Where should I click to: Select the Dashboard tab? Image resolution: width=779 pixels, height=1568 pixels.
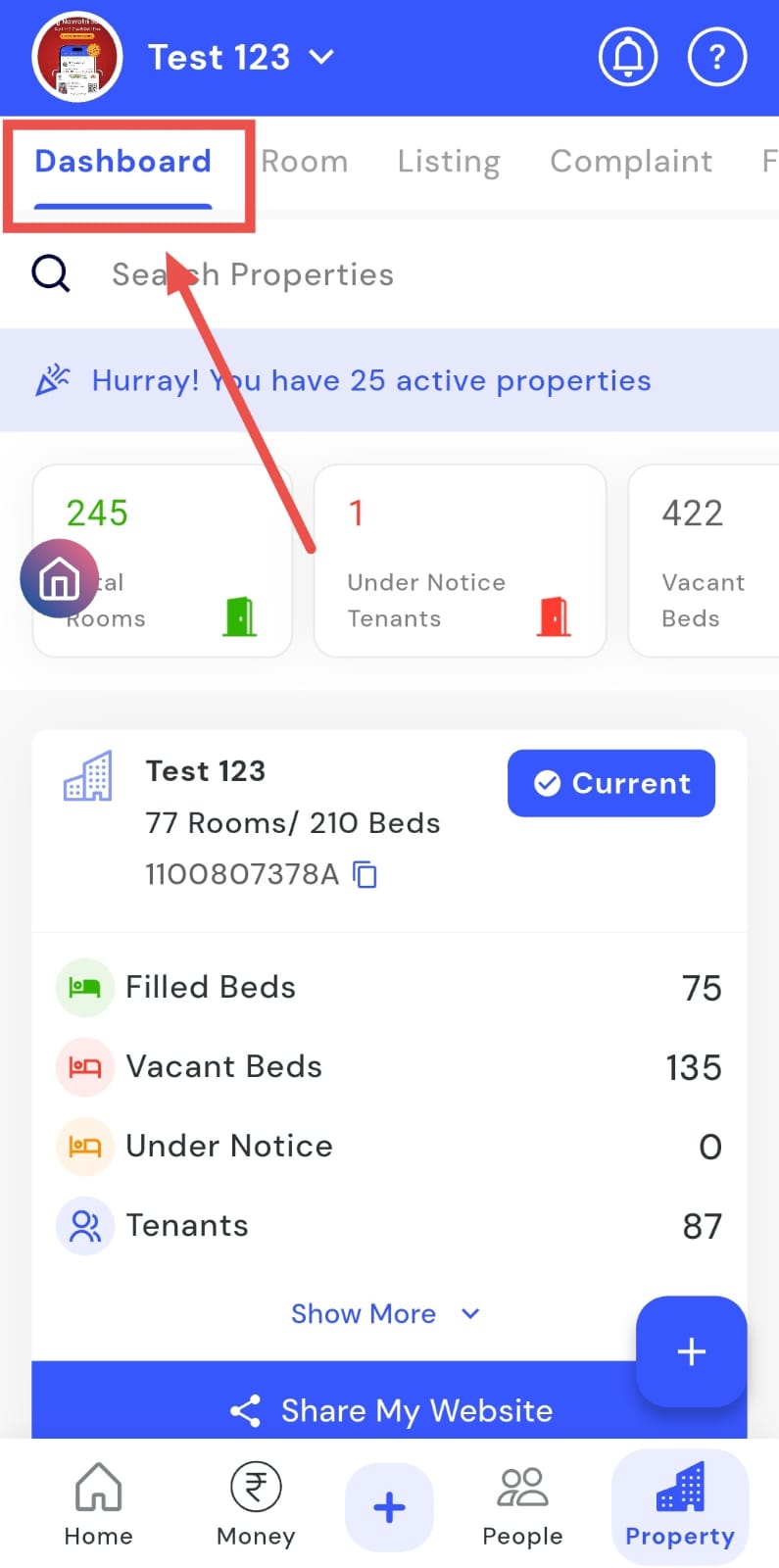(x=123, y=162)
